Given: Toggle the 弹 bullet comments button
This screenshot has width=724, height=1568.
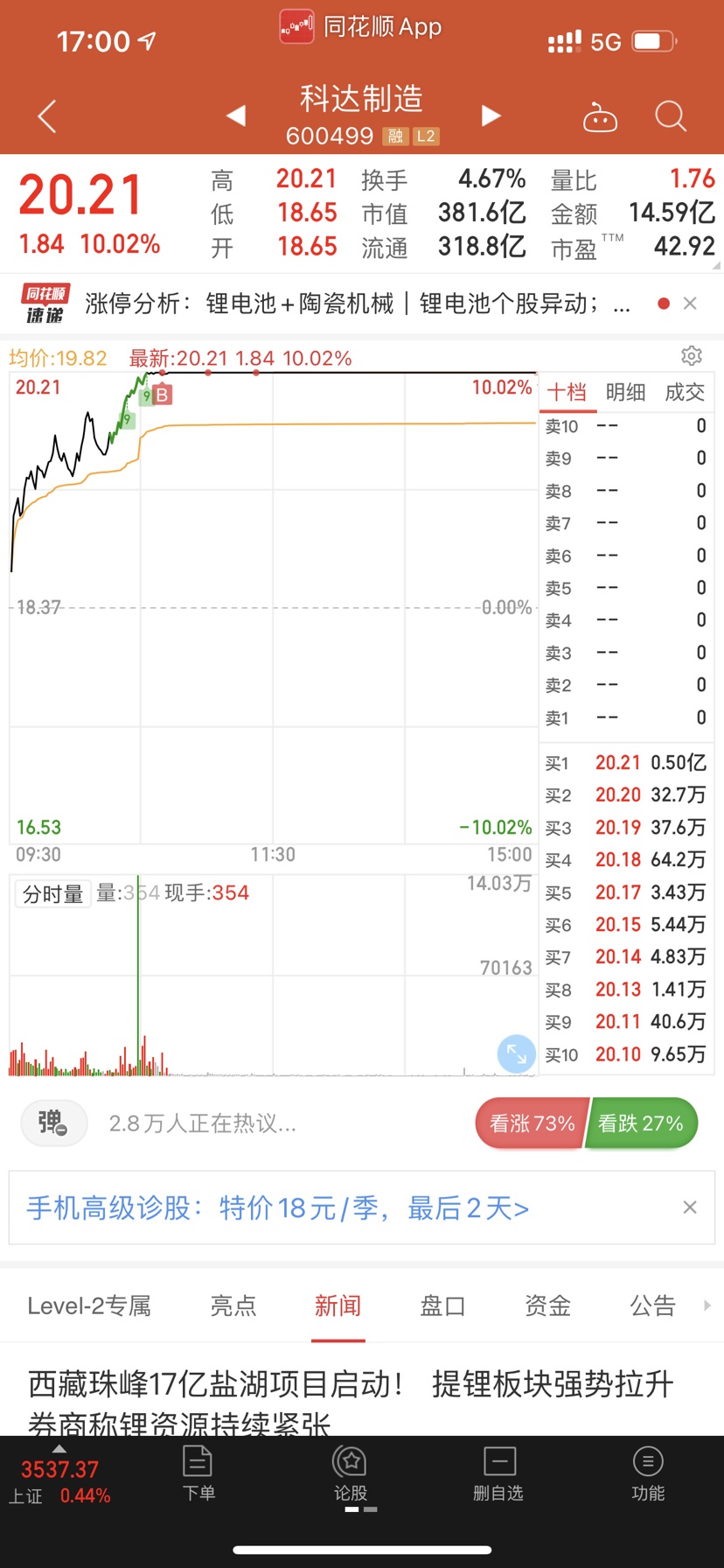Looking at the screenshot, I should [x=53, y=1123].
